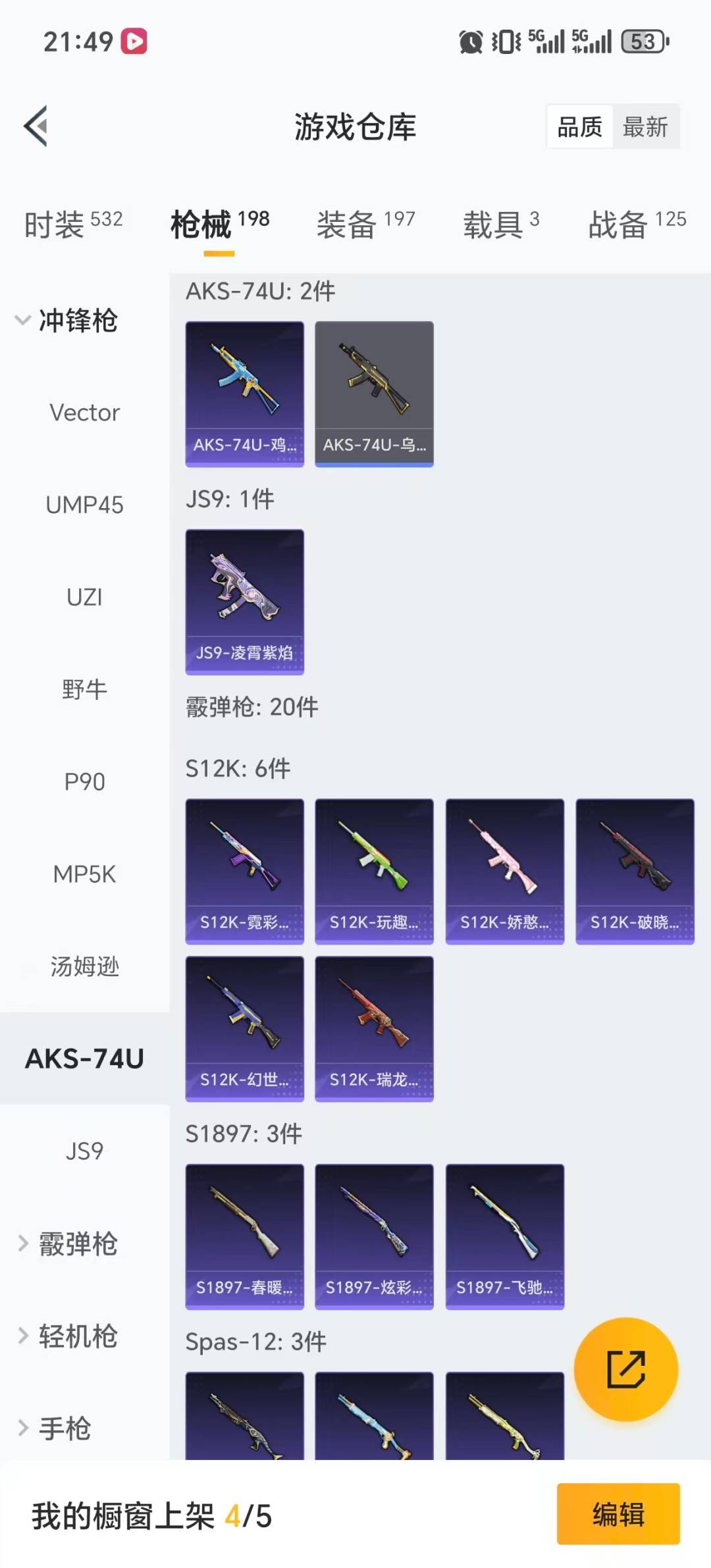Open the JS9-凌霄紫焰 skin

pyautogui.click(x=244, y=602)
